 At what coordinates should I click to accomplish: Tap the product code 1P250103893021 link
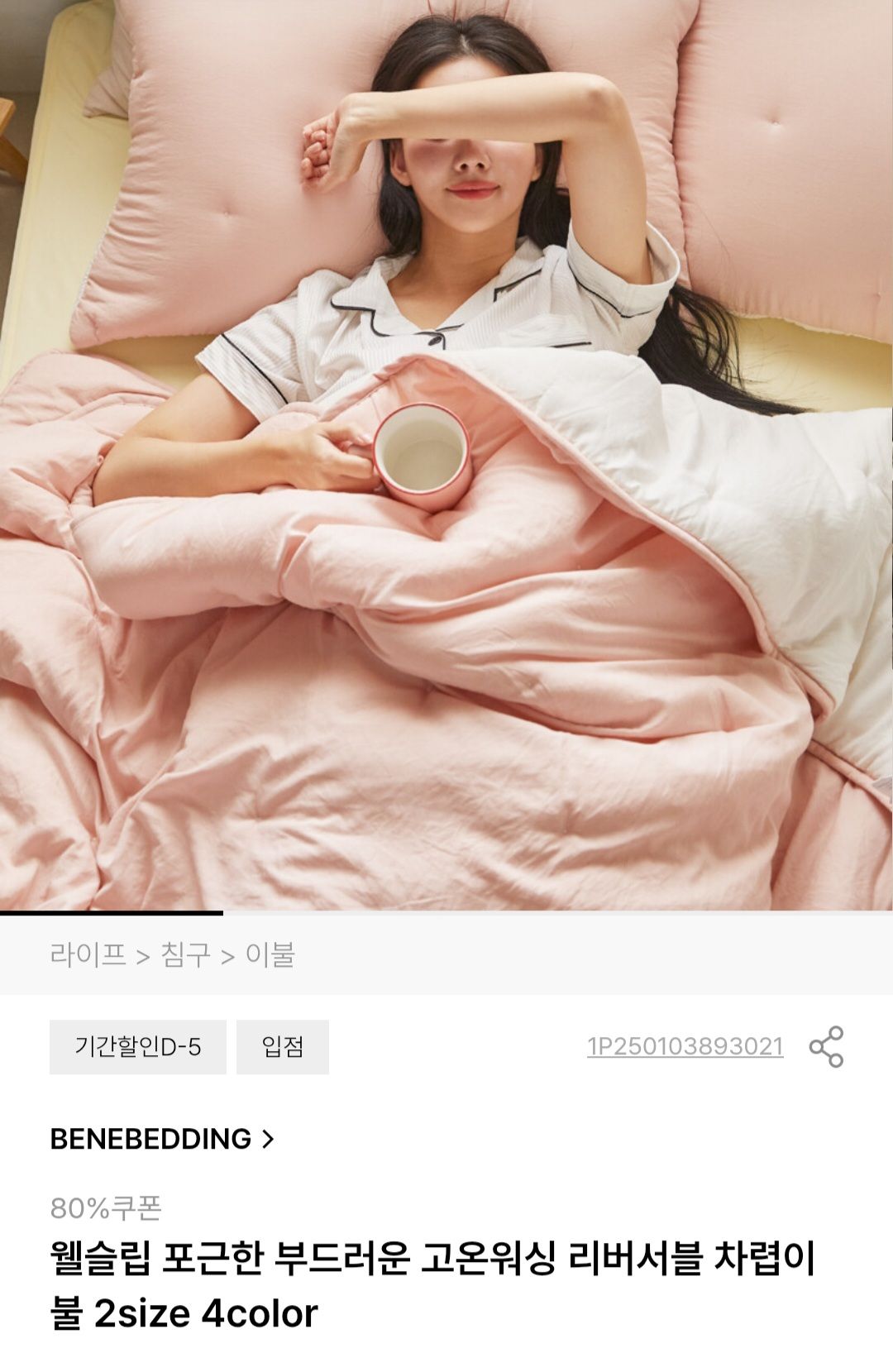(685, 1046)
